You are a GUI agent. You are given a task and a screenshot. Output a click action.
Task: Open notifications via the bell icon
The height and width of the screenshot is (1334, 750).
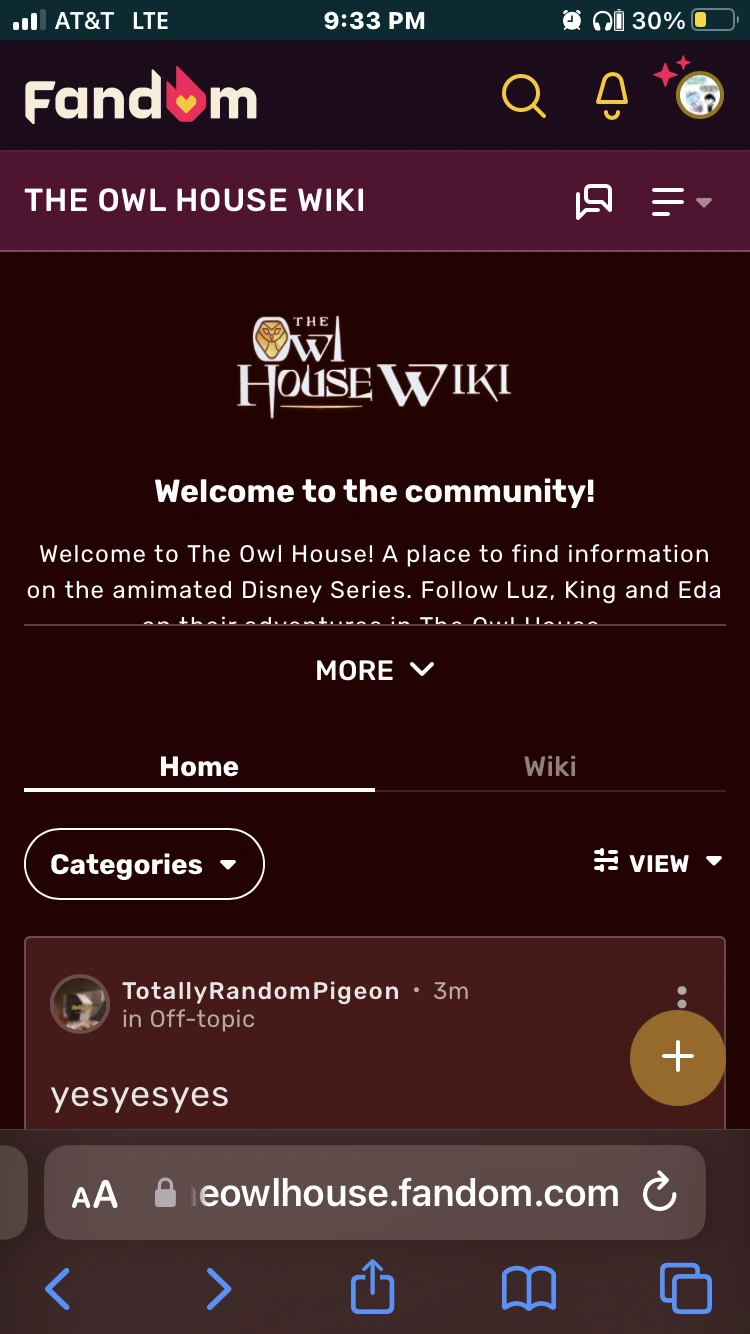click(611, 95)
